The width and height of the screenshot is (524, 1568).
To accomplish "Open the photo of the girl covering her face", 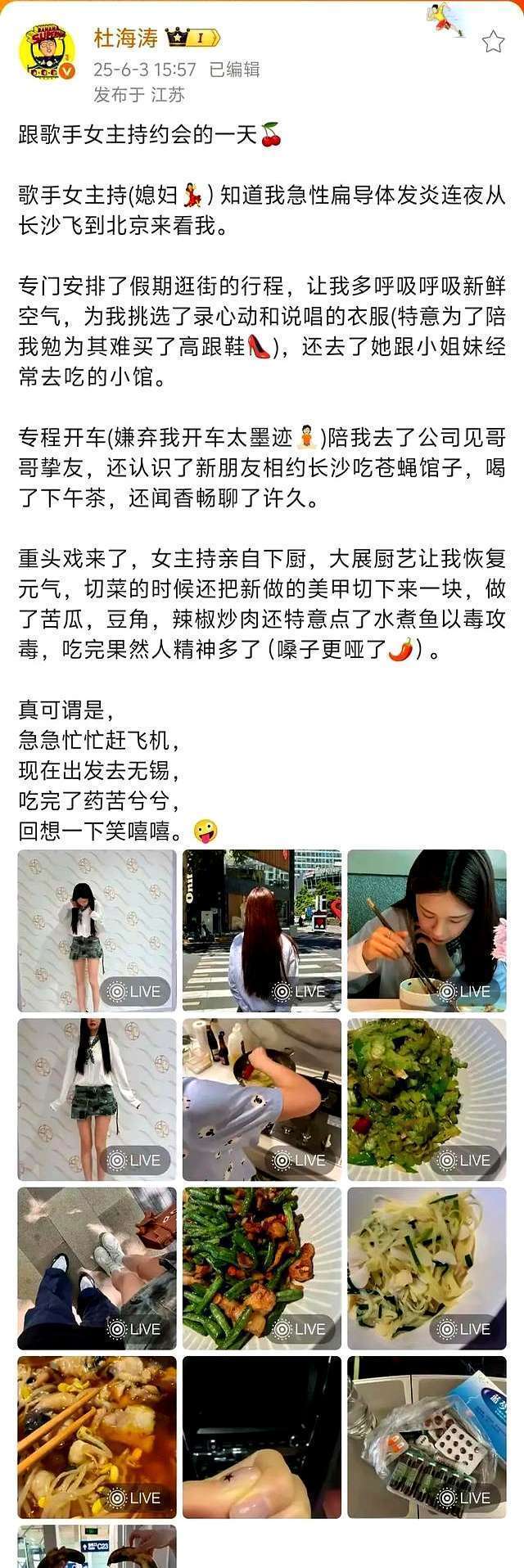I will coord(97,930).
